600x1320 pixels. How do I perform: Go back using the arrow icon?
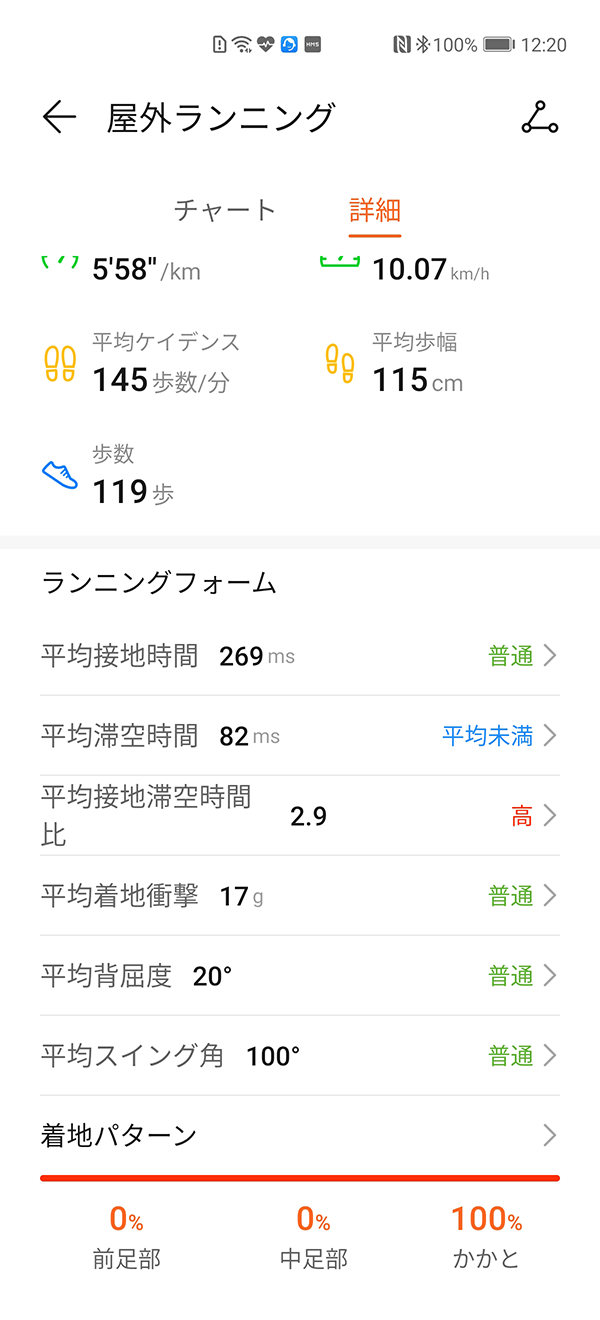(60, 118)
